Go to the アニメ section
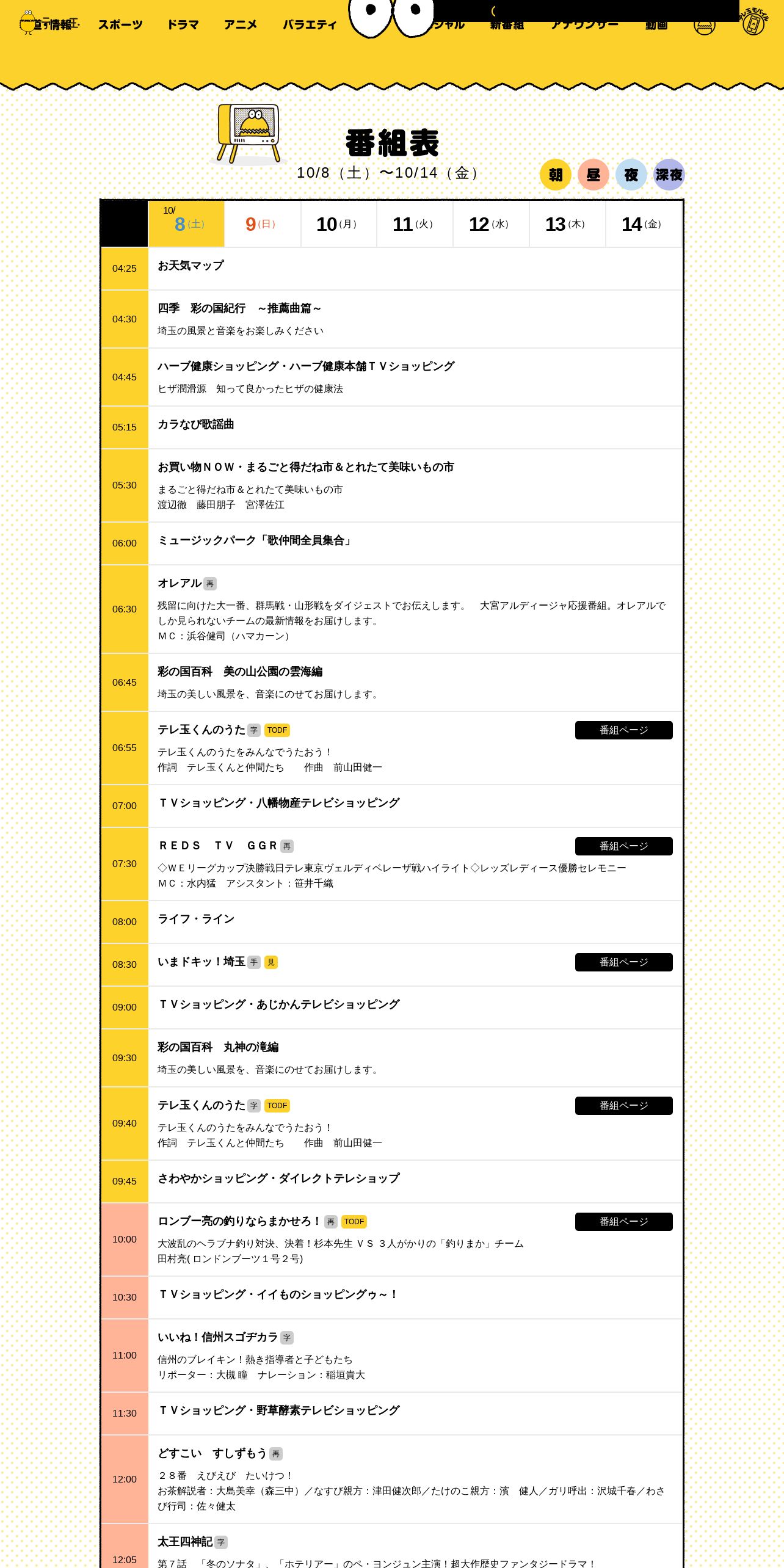 [x=240, y=24]
